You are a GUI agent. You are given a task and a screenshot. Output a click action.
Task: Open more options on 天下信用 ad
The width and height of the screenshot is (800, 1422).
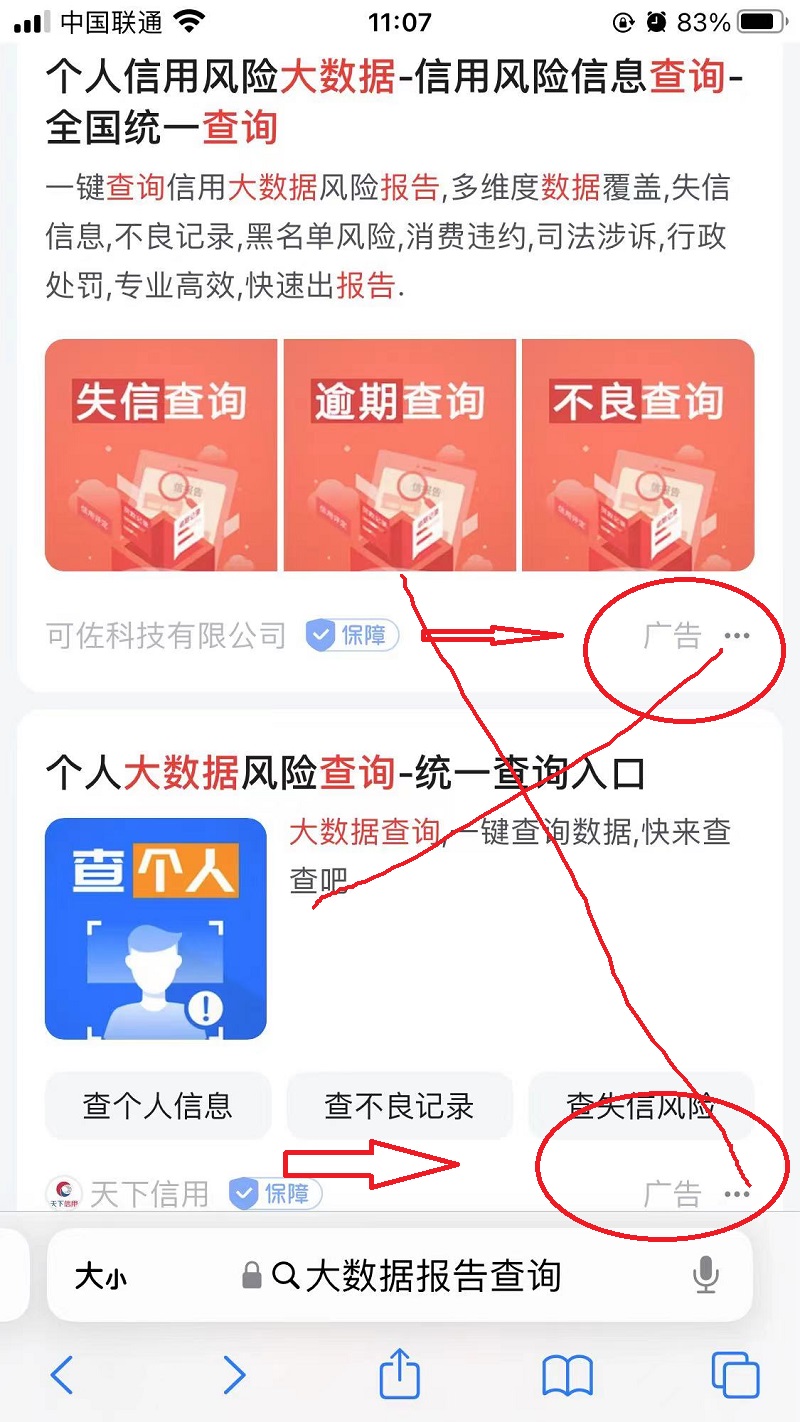[737, 1194]
